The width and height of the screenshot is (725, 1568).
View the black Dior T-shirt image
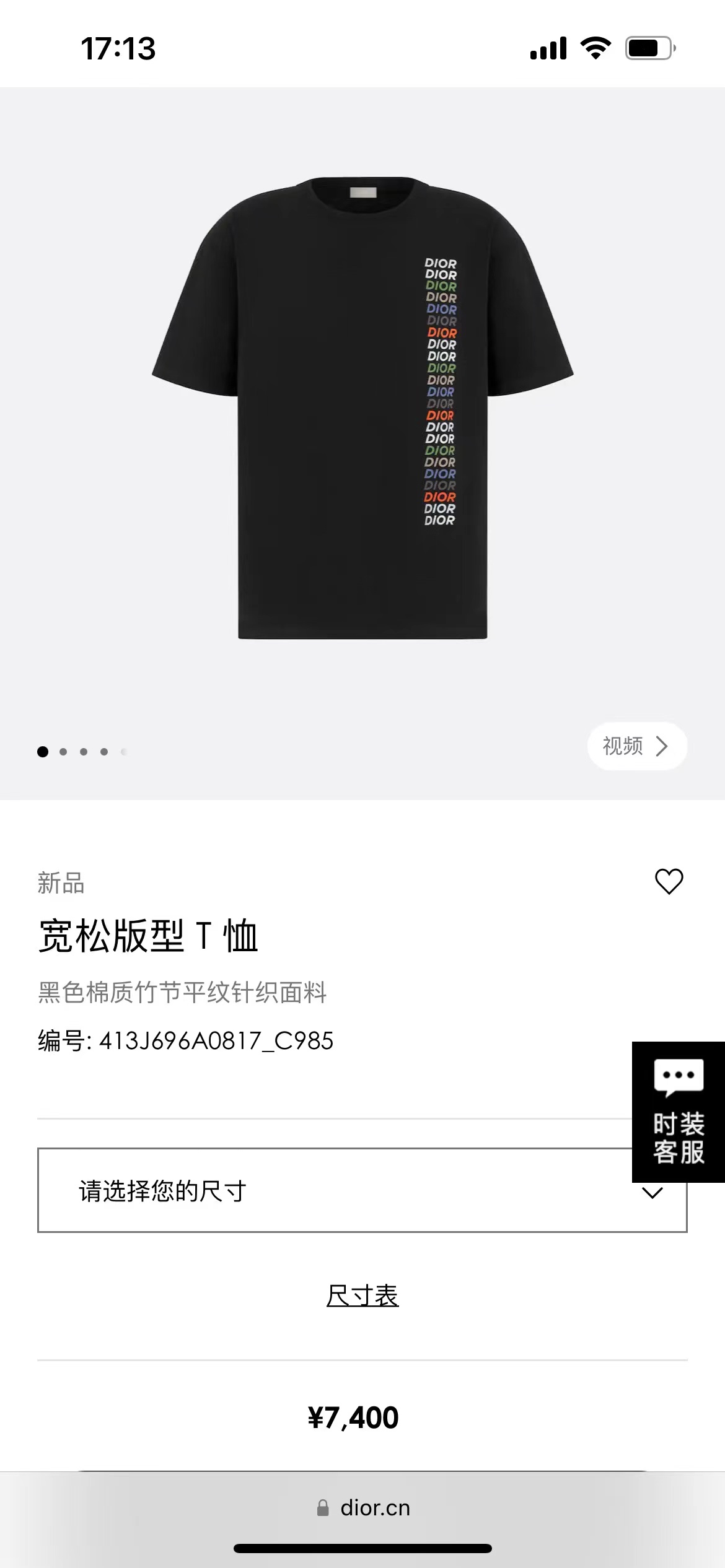[x=362, y=409]
